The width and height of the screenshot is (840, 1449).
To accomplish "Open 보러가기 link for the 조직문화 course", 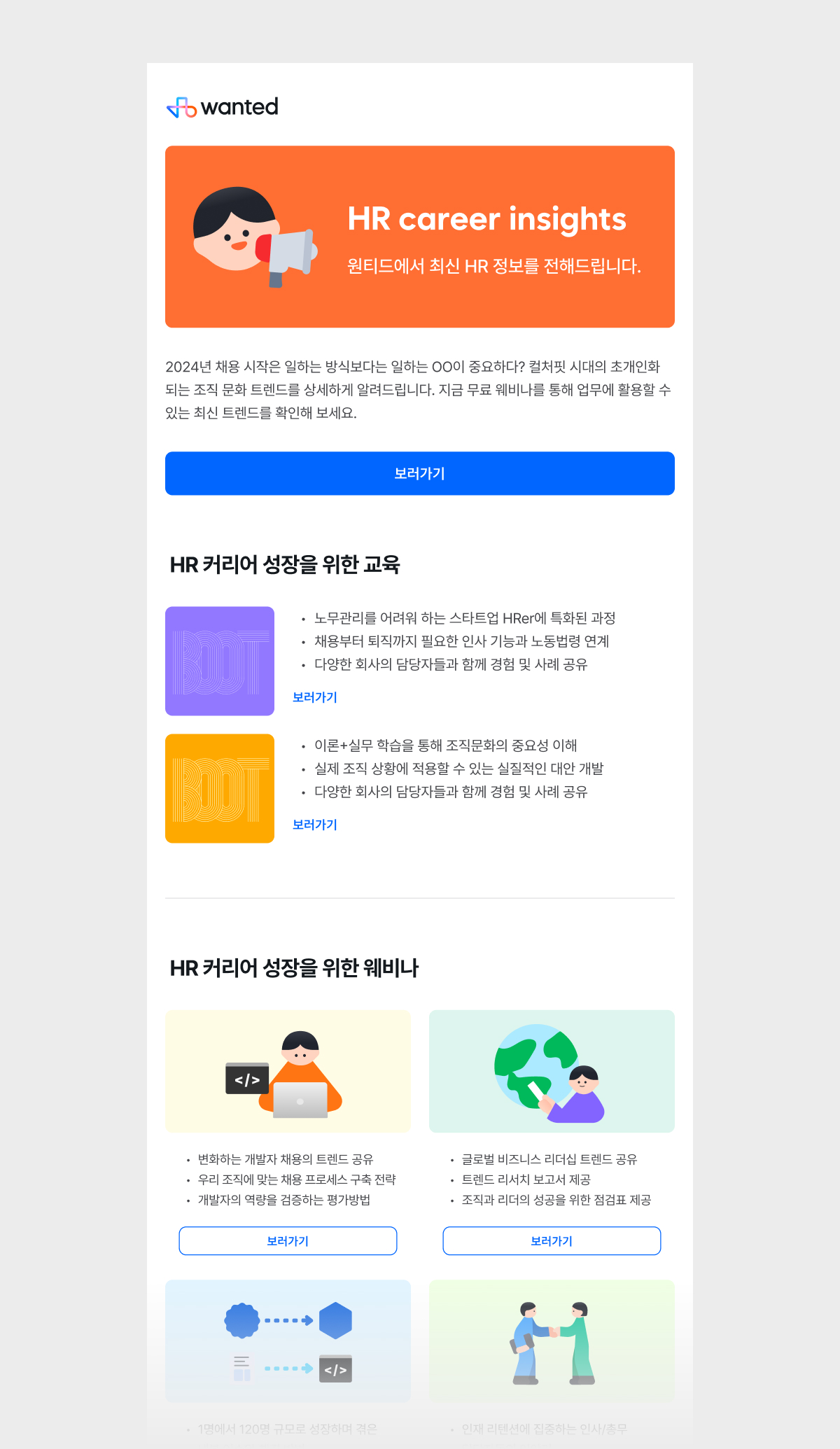I will 315,825.
